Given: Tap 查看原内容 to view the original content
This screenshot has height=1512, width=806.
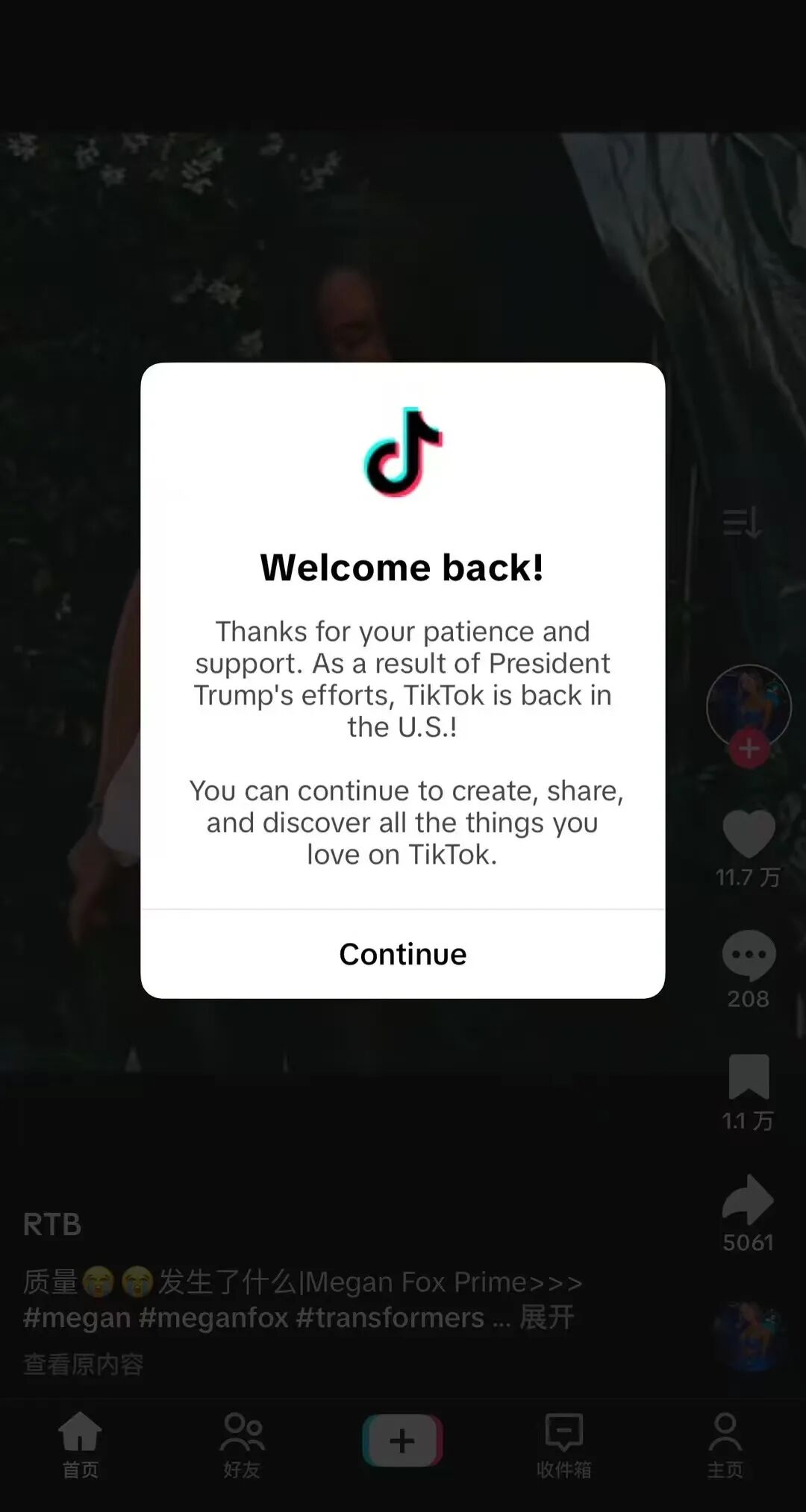Looking at the screenshot, I should [84, 1364].
